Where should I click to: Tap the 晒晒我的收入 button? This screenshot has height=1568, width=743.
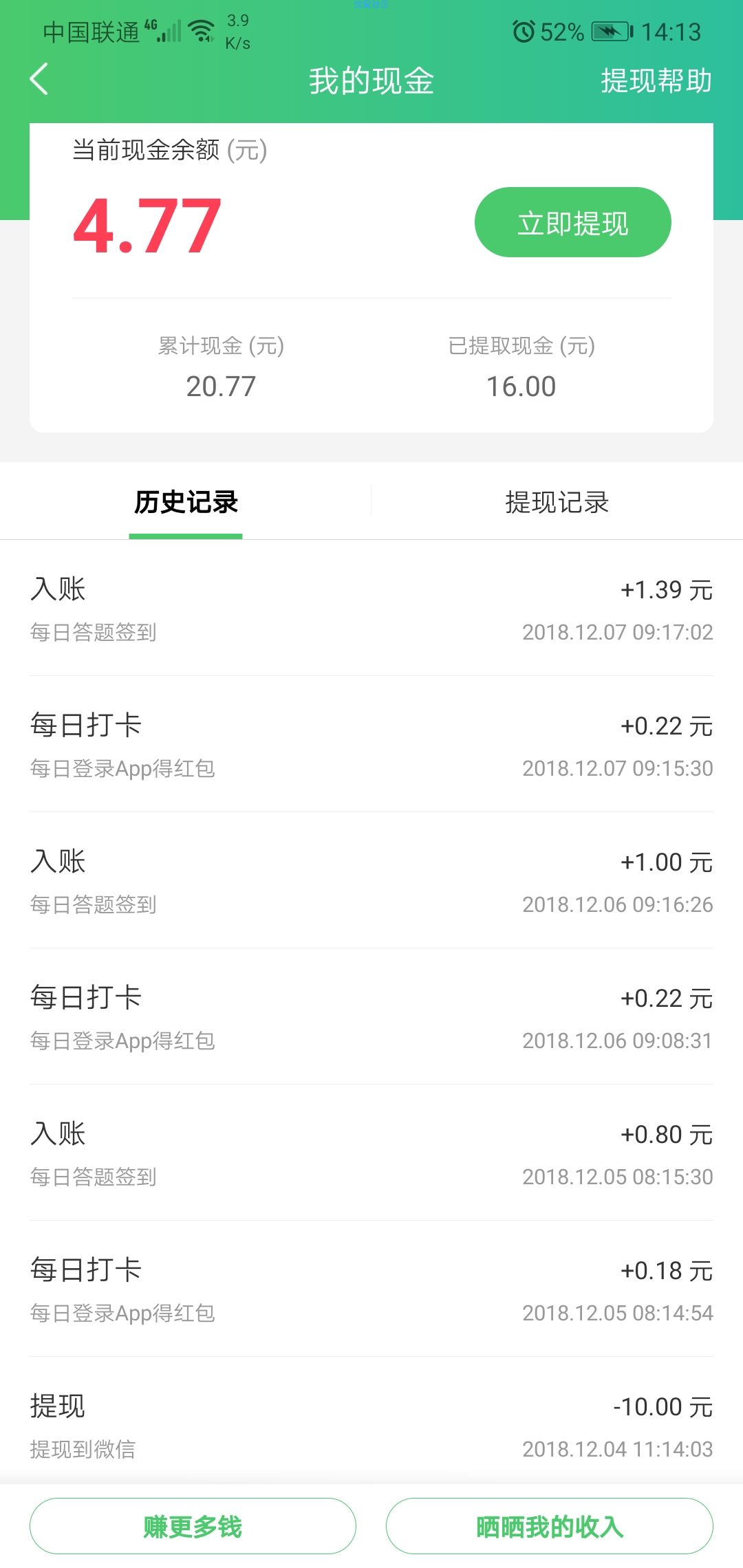click(x=550, y=1526)
